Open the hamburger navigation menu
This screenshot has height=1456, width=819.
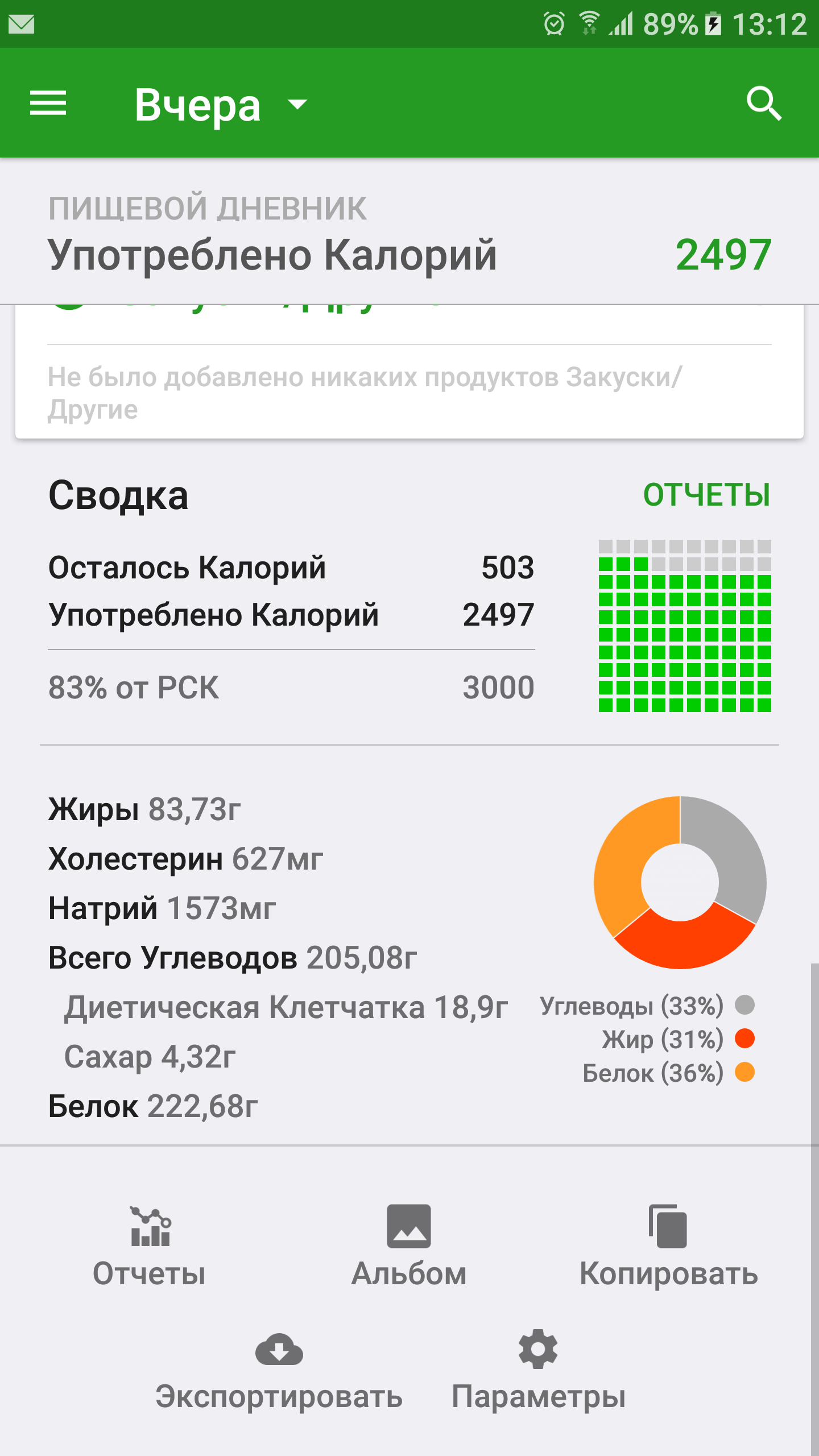click(48, 104)
